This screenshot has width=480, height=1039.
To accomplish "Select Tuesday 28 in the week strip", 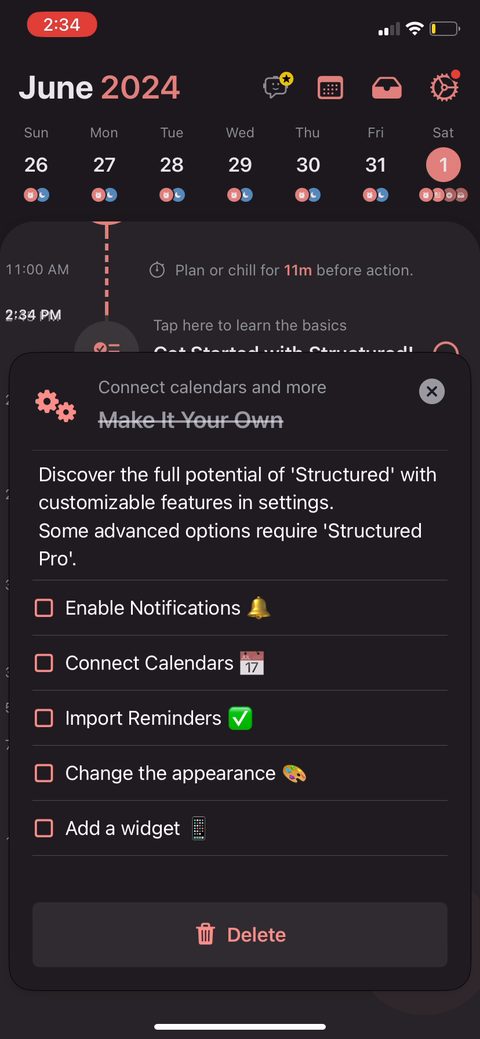I will pos(172,164).
